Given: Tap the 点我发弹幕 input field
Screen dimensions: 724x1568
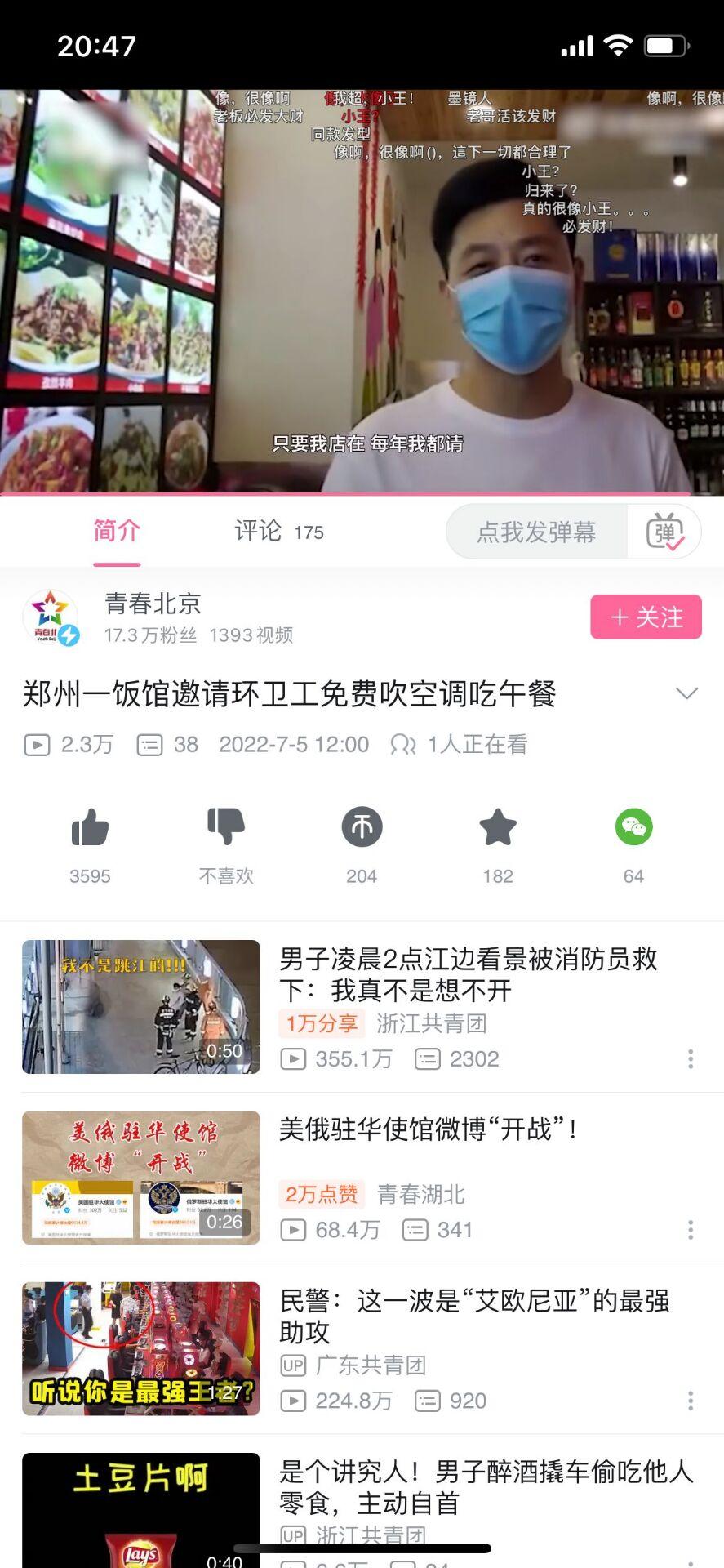Looking at the screenshot, I should [536, 532].
